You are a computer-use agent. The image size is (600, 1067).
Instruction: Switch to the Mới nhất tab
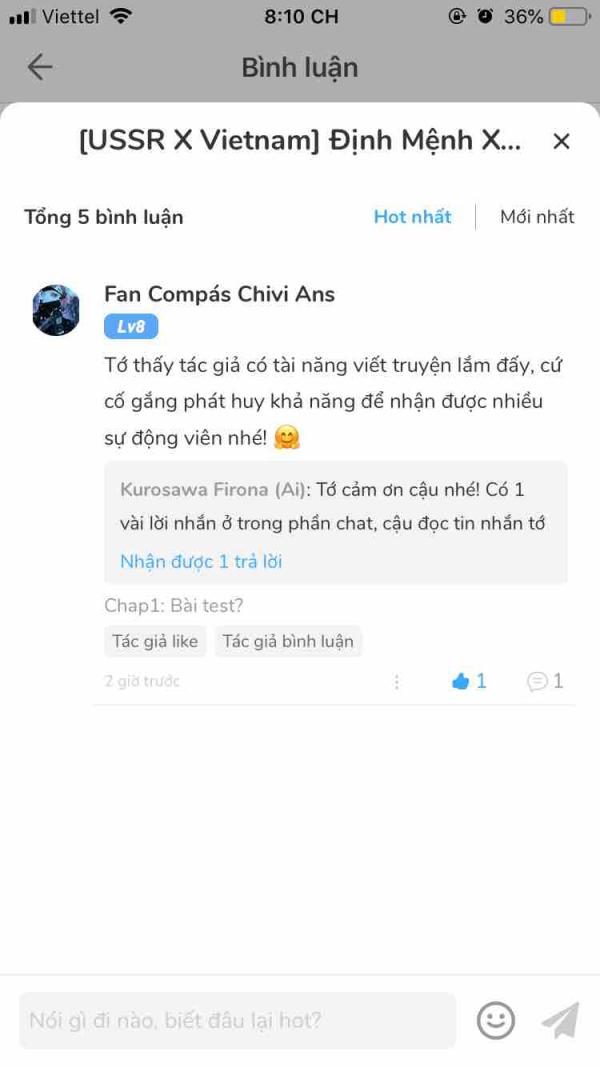[537, 217]
